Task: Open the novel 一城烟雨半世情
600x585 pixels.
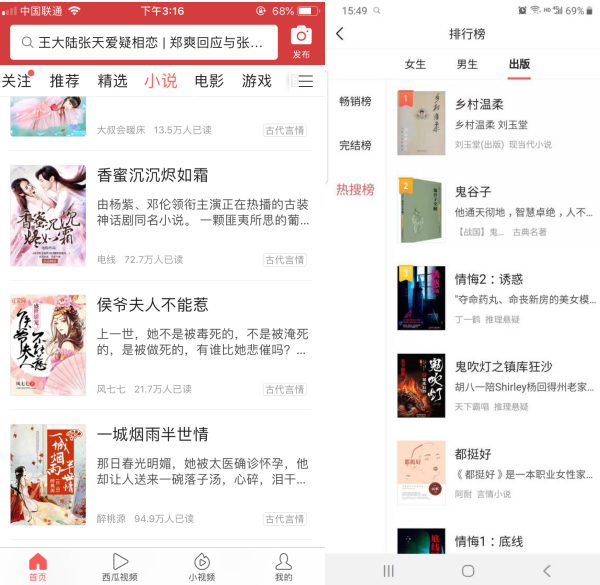Action: tap(152, 435)
